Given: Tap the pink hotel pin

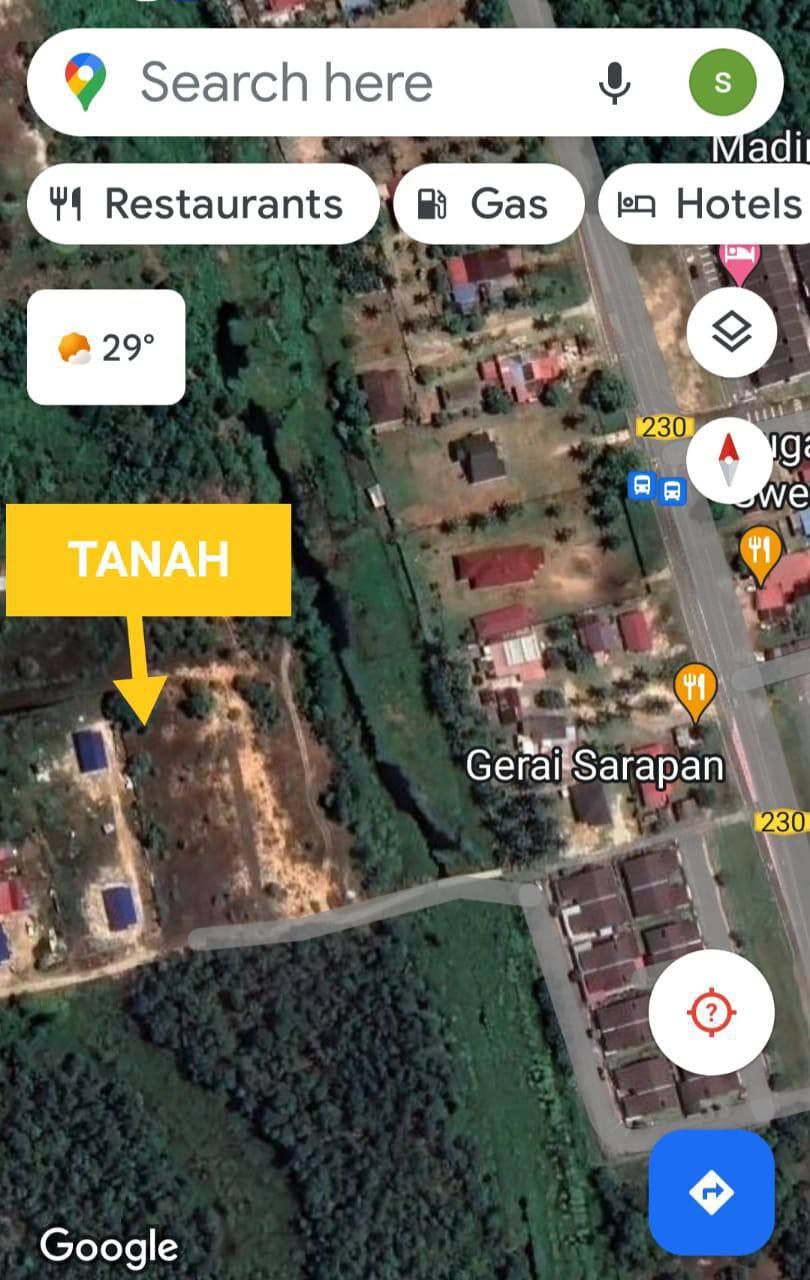Looking at the screenshot, I should point(739,262).
